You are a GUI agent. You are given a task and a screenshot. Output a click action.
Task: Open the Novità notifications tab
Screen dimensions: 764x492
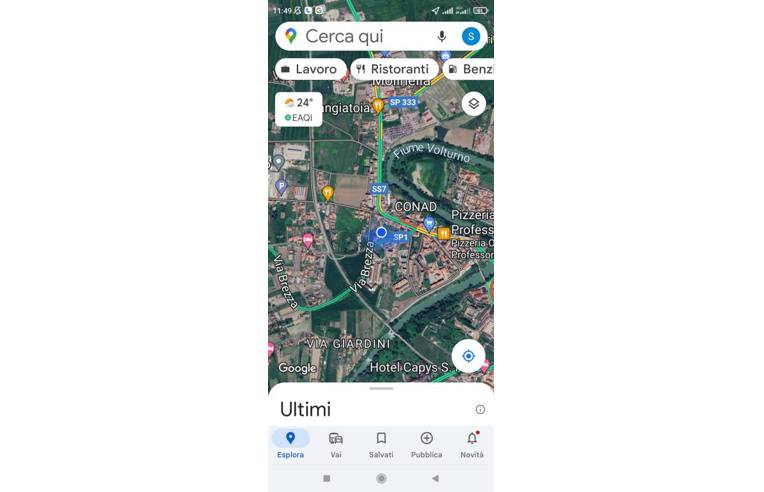(472, 444)
